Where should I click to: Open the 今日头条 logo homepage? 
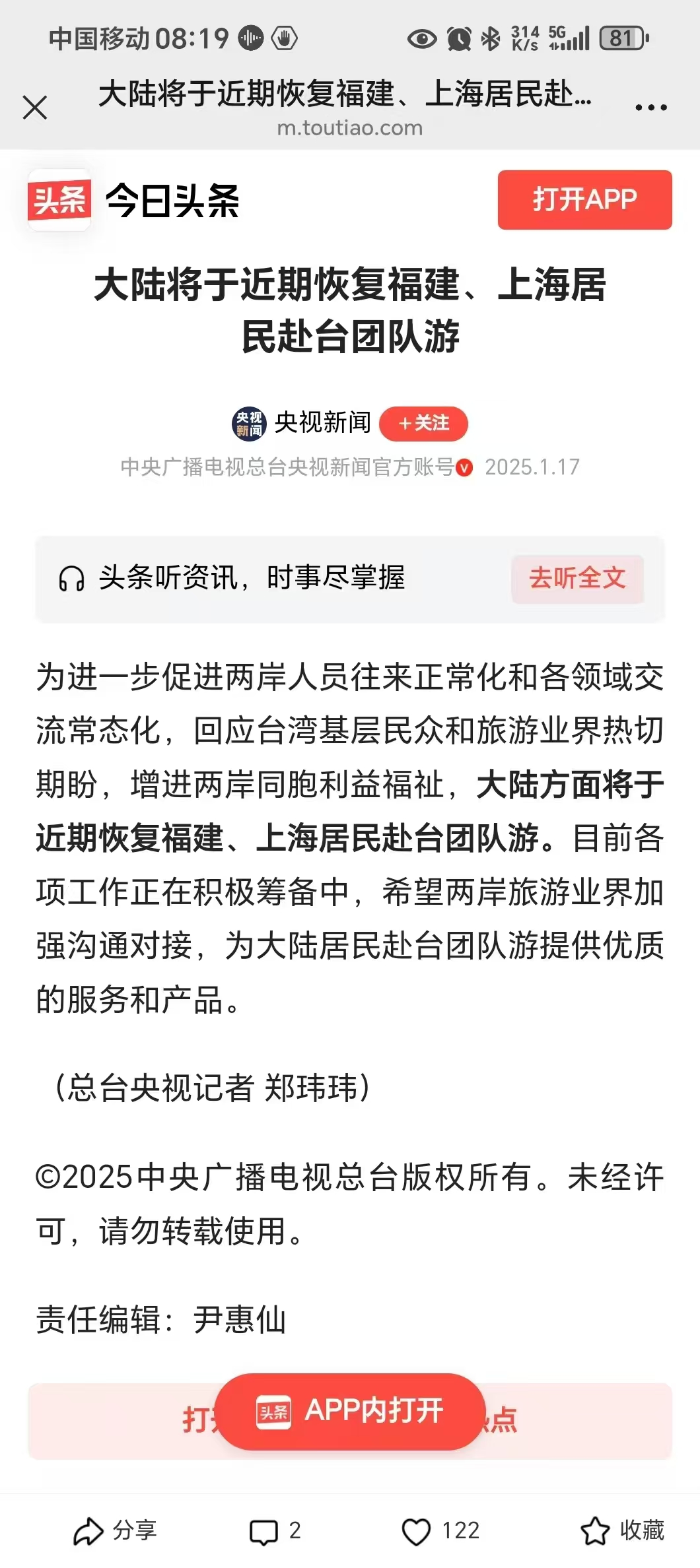tap(133, 200)
